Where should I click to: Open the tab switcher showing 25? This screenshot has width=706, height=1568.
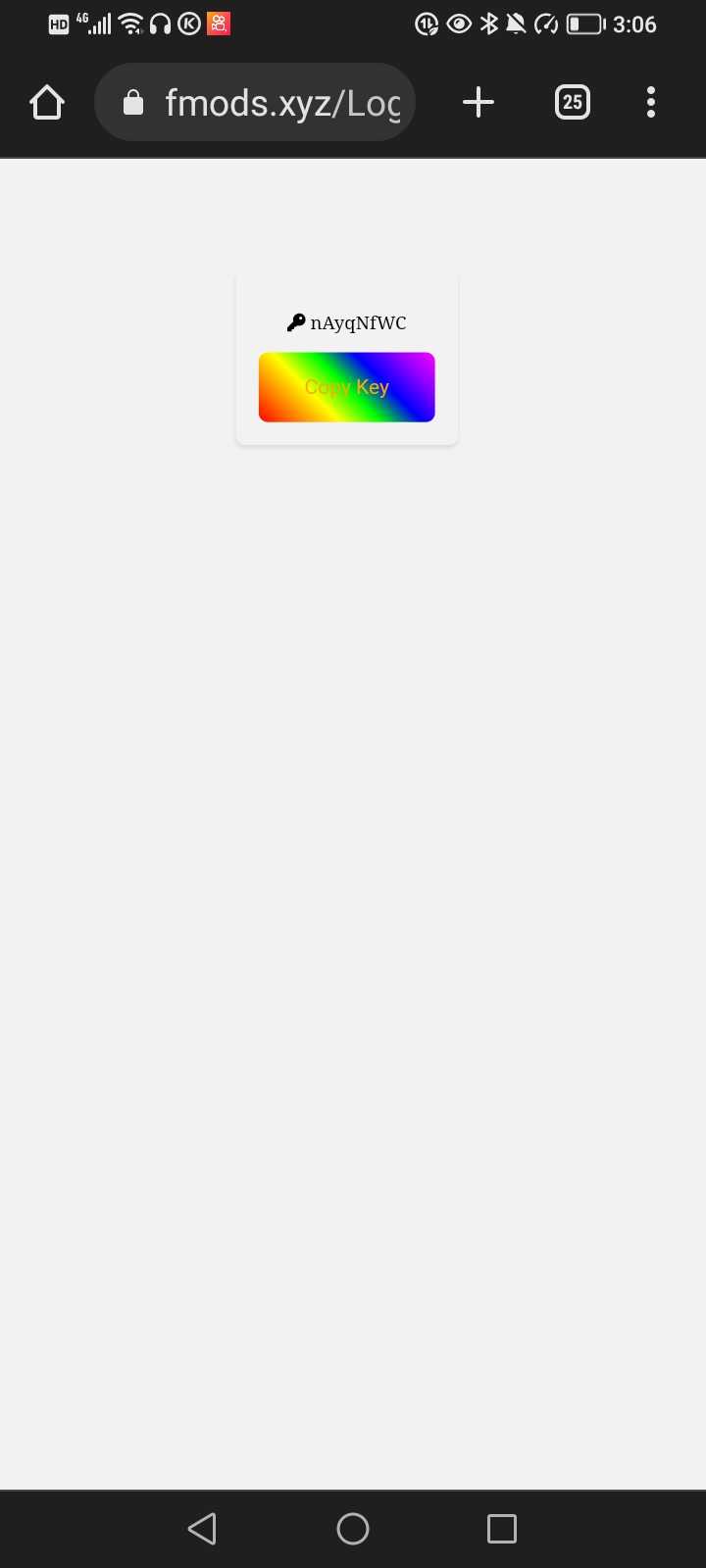pyautogui.click(x=573, y=102)
